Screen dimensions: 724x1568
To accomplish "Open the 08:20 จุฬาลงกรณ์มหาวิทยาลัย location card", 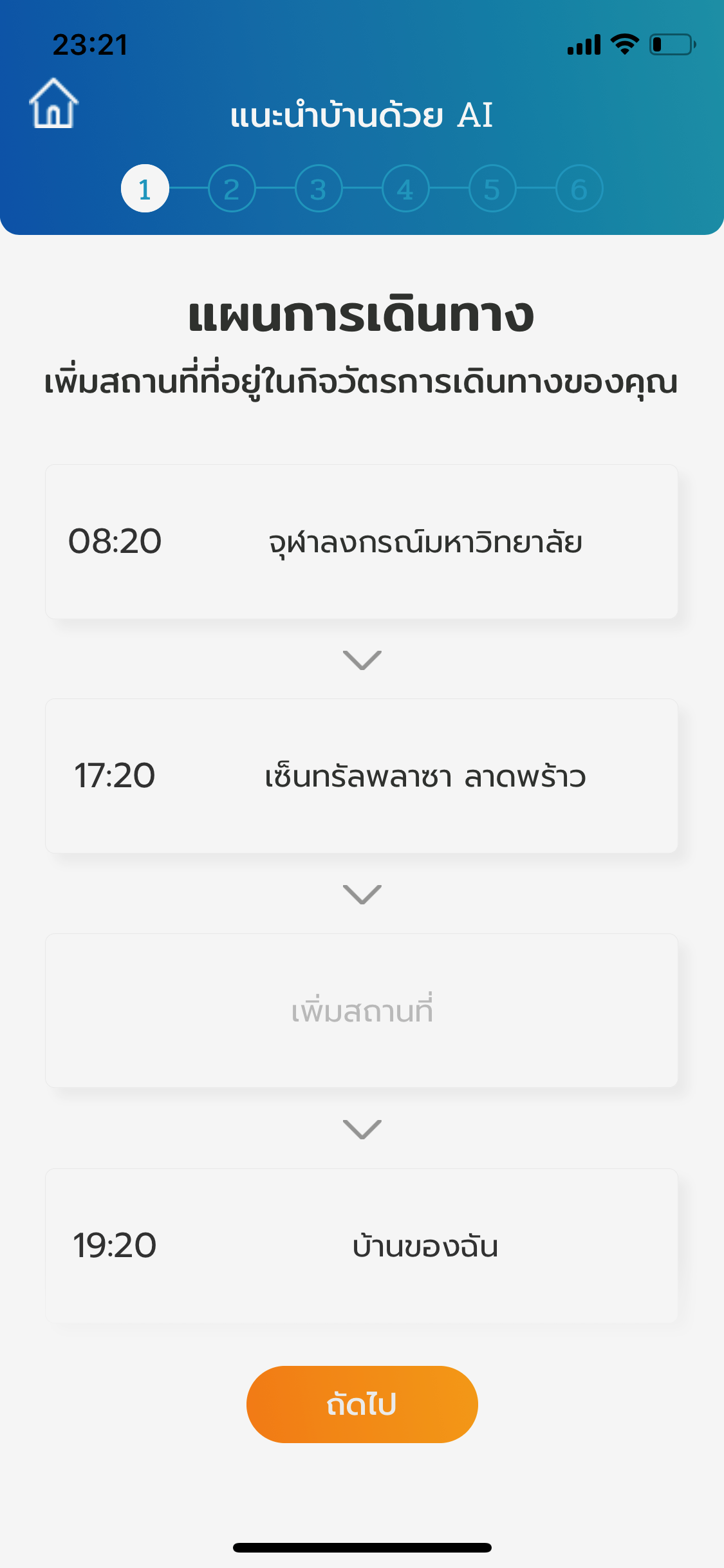I will click(362, 541).
